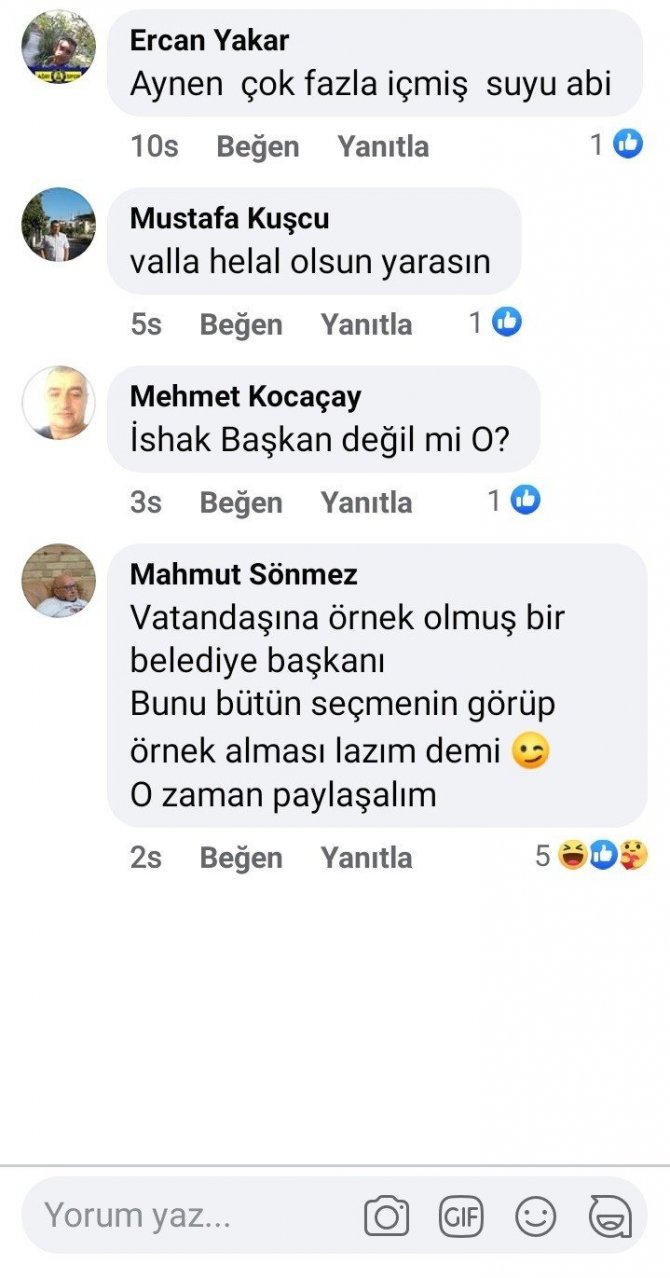Like Mahmut Sönmez's comment

point(240,858)
